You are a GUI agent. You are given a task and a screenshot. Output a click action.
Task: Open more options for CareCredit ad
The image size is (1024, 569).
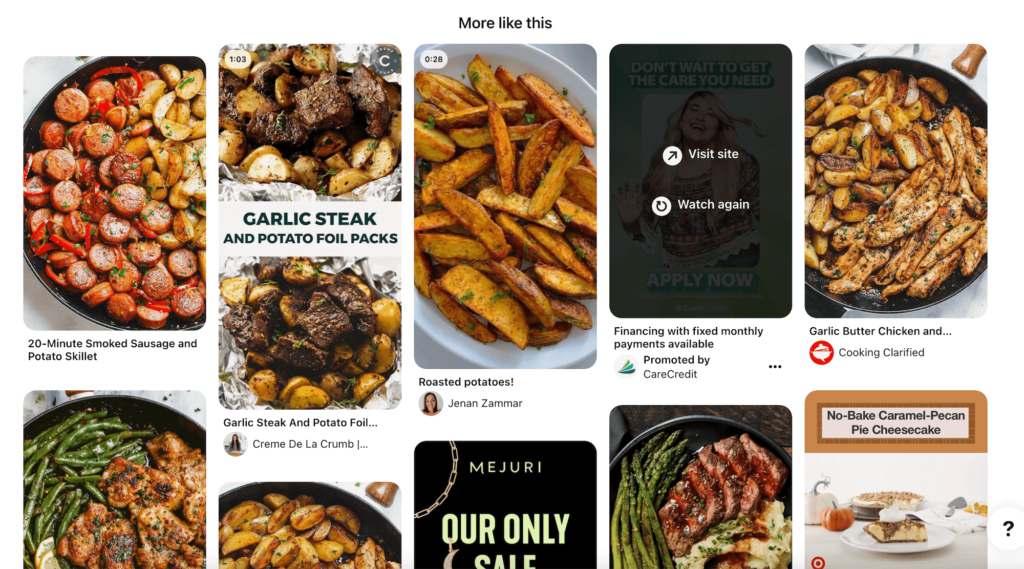775,367
